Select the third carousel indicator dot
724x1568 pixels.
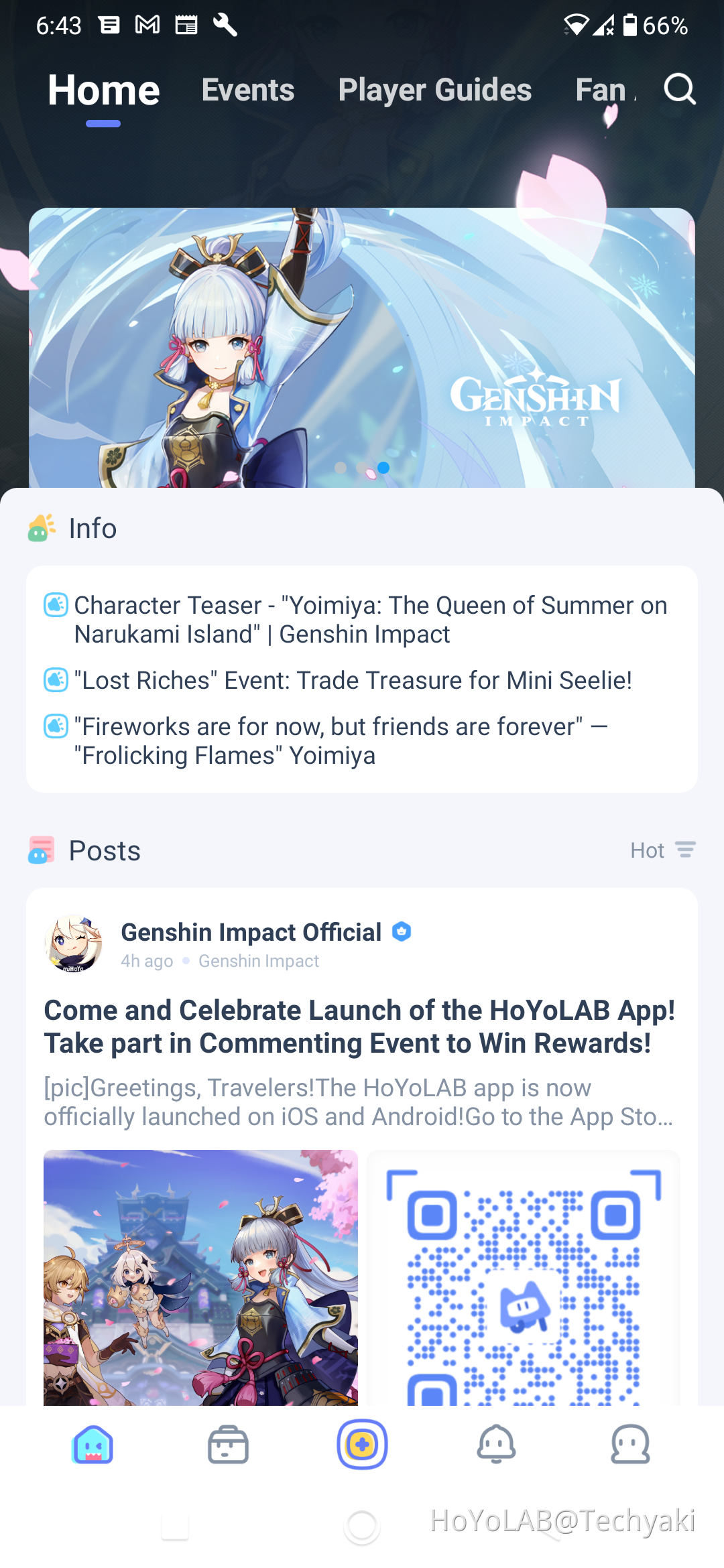point(383,468)
